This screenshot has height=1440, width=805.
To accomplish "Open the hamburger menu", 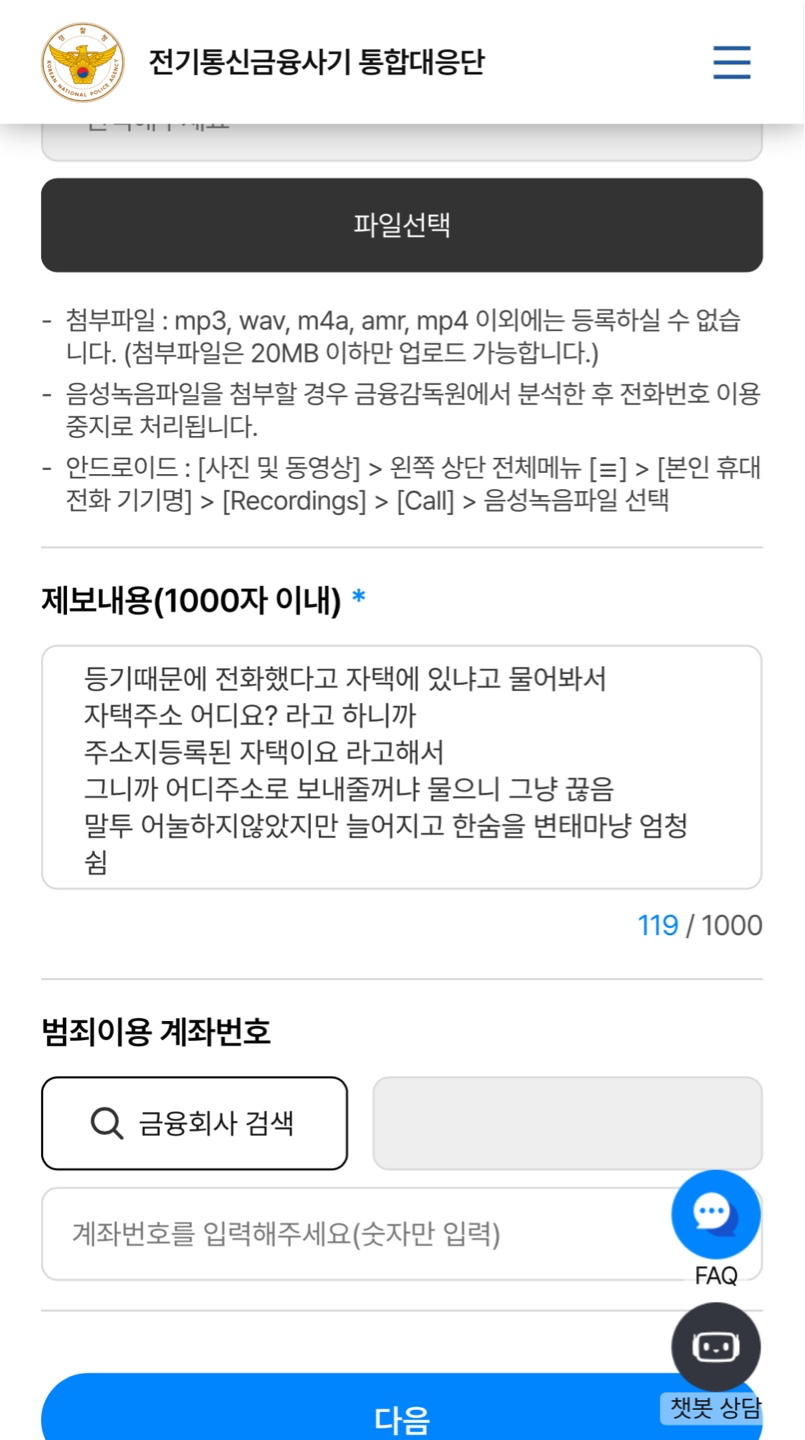I will (x=731, y=62).
